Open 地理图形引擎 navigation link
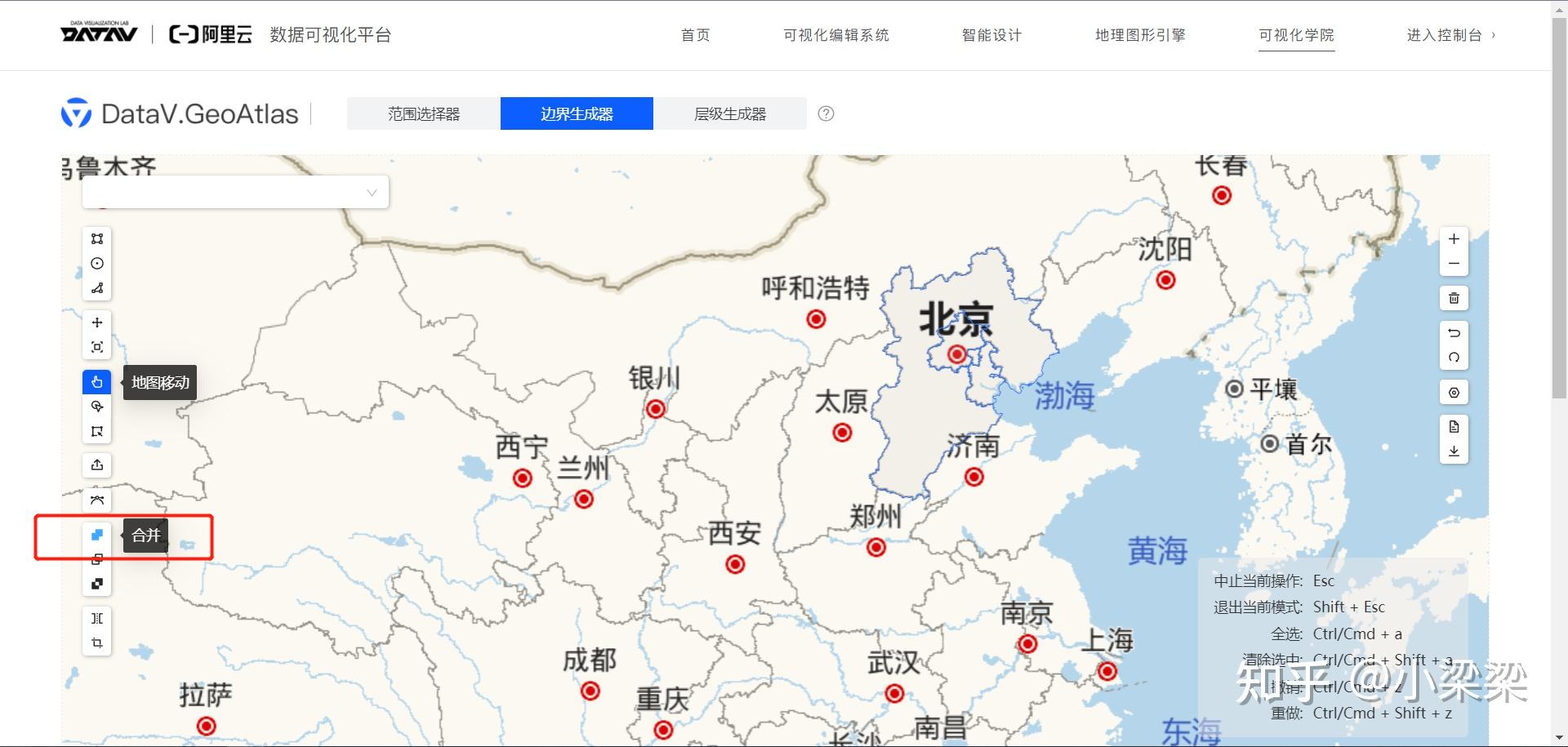 (x=1140, y=35)
